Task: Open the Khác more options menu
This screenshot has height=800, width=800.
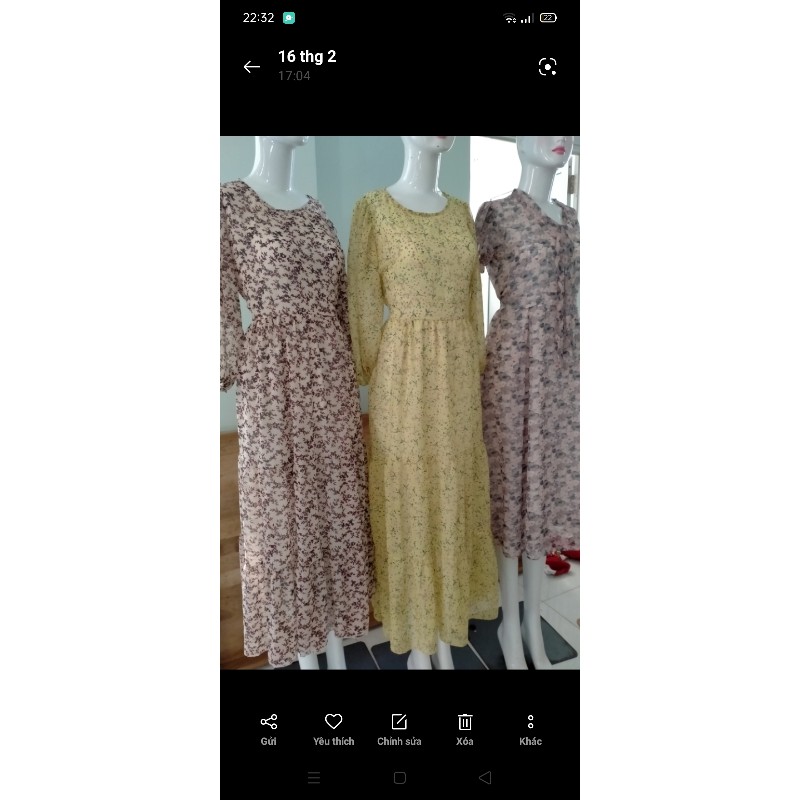Action: pyautogui.click(x=530, y=729)
